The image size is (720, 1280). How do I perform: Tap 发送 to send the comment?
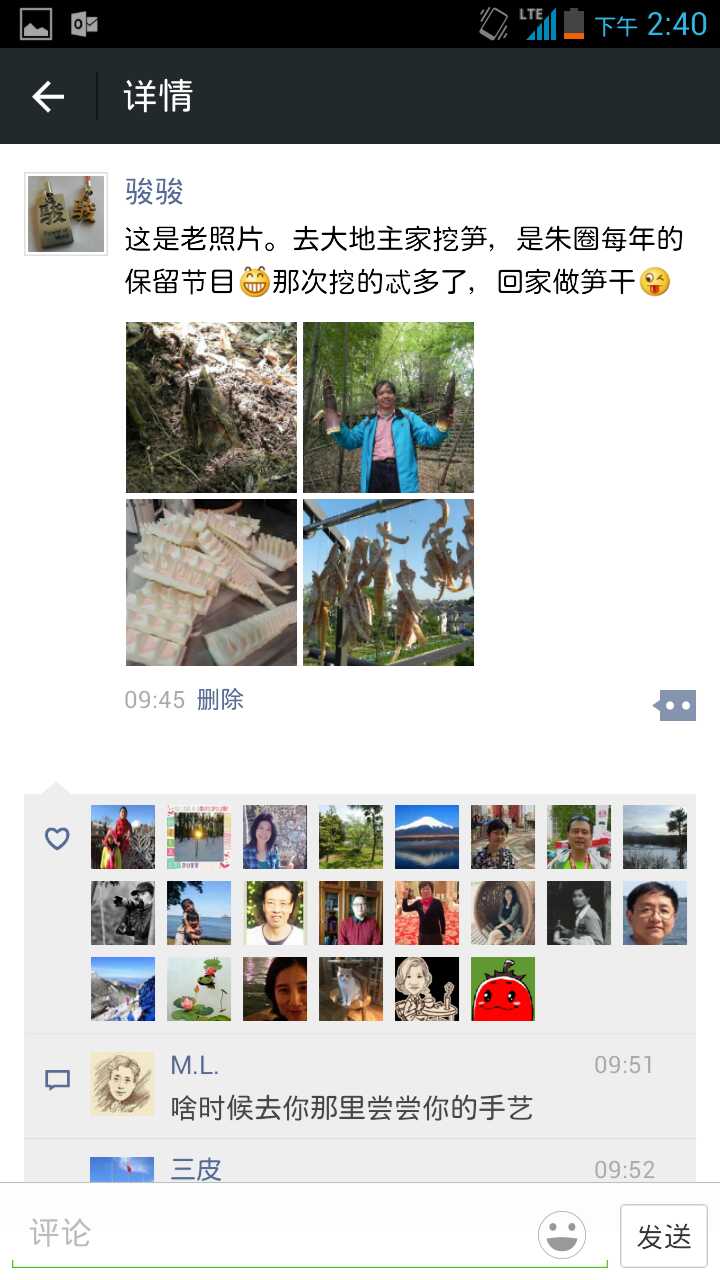click(x=663, y=1236)
